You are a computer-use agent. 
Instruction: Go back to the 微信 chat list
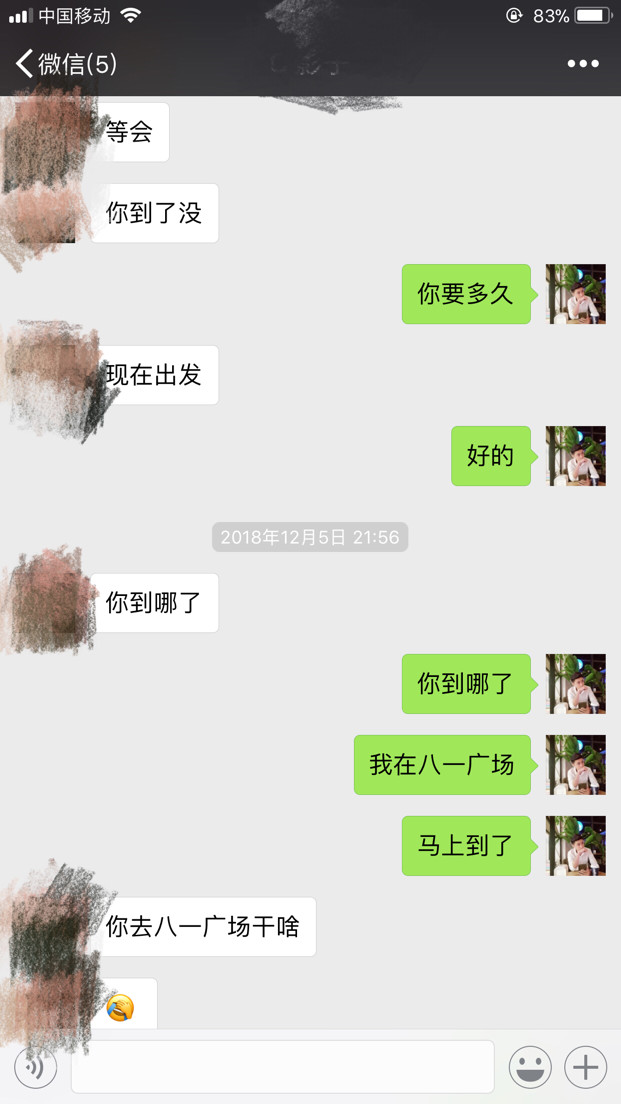point(64,64)
